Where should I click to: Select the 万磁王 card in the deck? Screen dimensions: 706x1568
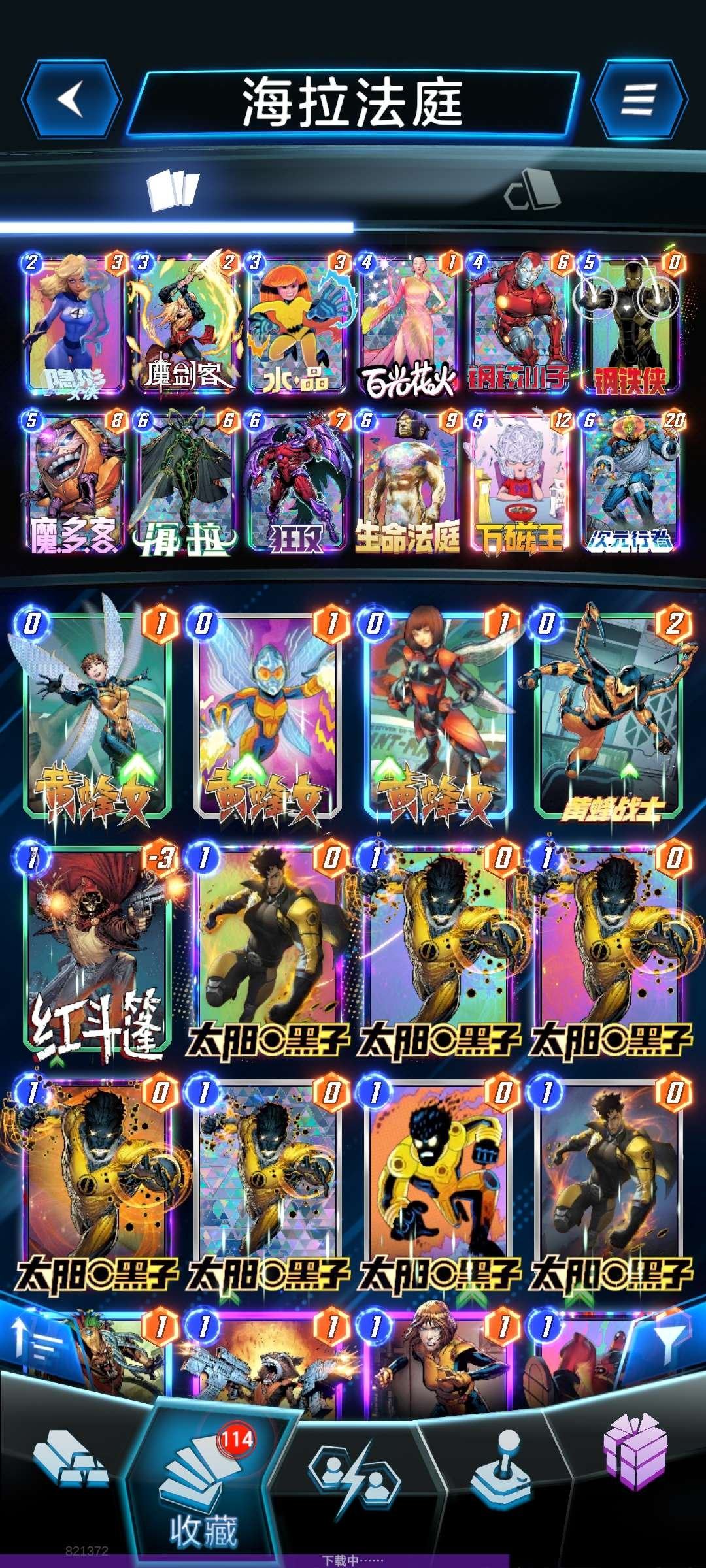[x=519, y=483]
